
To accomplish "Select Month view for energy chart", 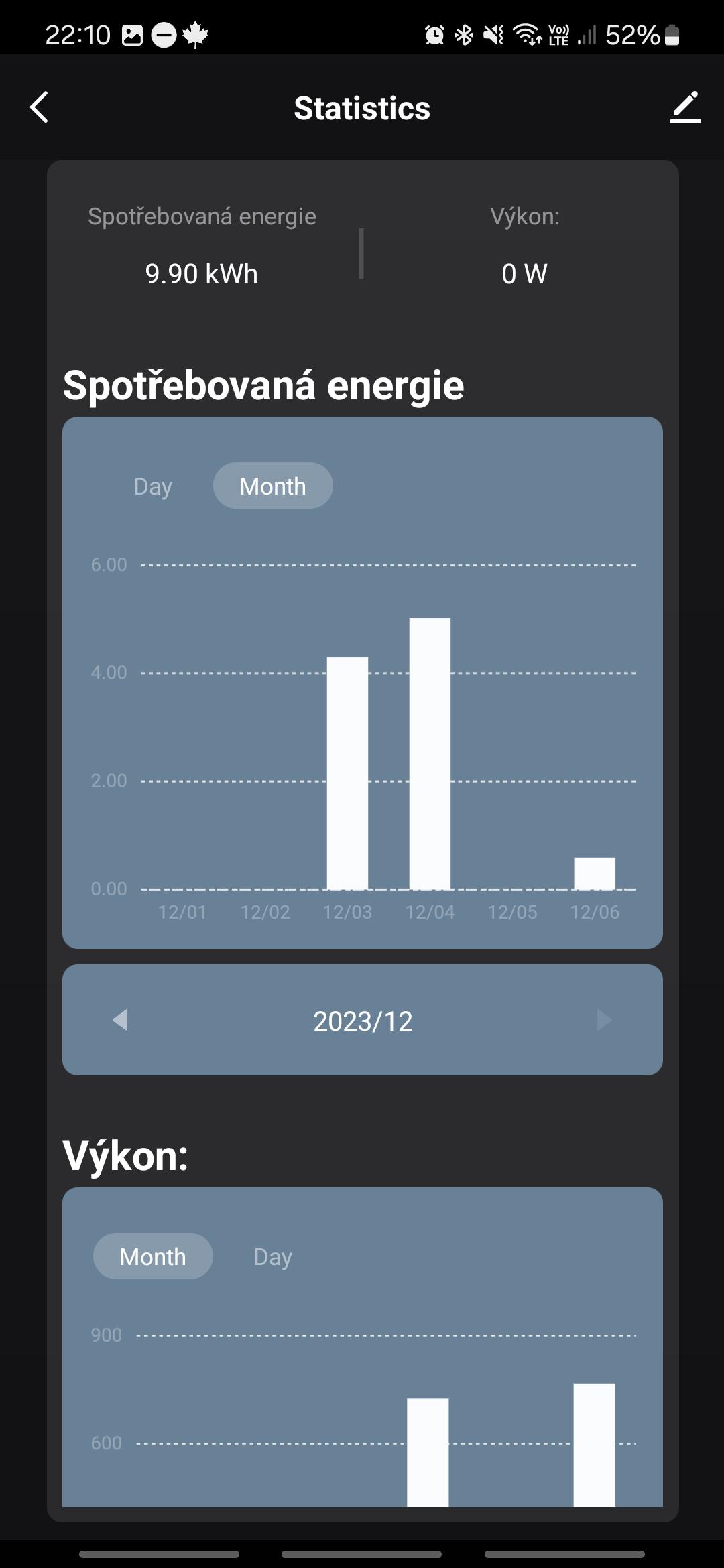I will [x=273, y=486].
